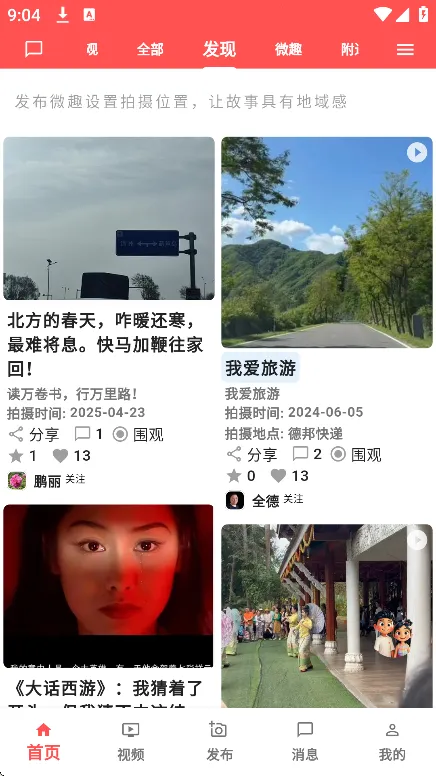Like 全德's post with the heart
Image resolution: width=436 pixels, height=776 pixels.
point(290,476)
